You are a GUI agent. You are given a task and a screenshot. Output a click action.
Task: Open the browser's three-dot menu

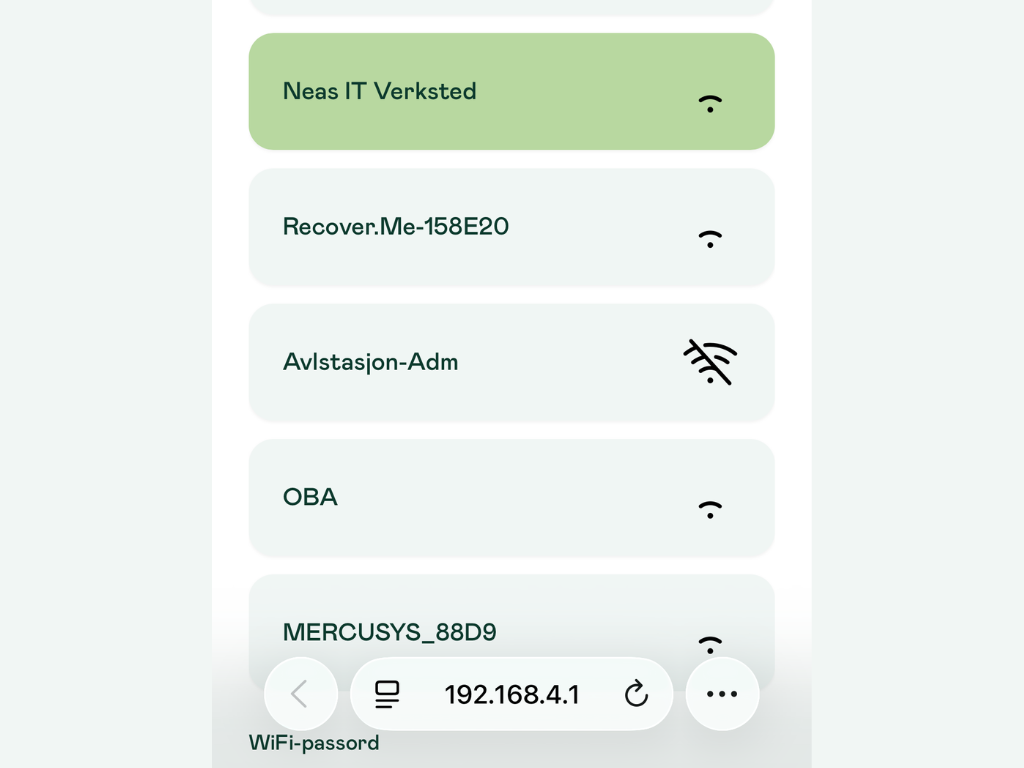point(722,694)
